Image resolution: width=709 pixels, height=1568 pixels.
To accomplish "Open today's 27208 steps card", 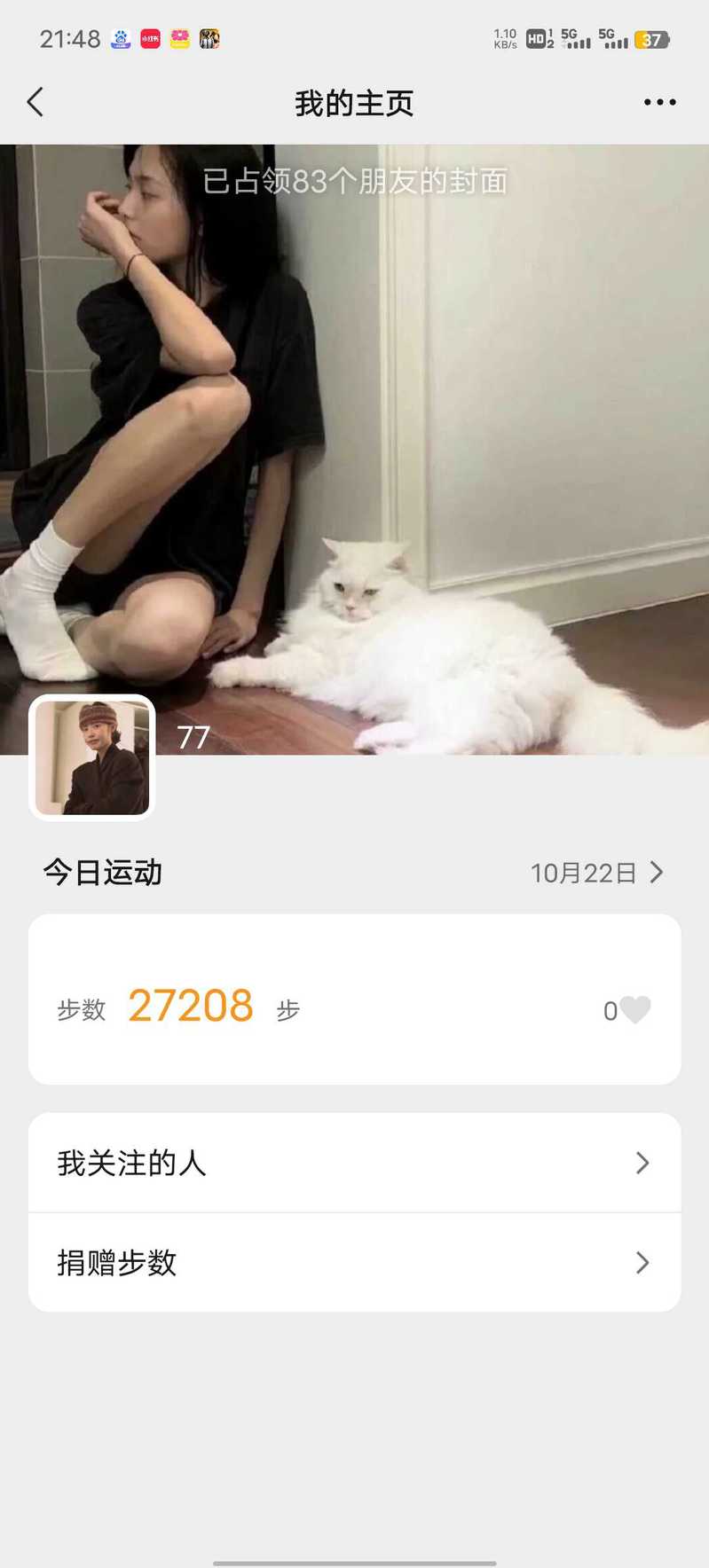I will click(x=354, y=1000).
